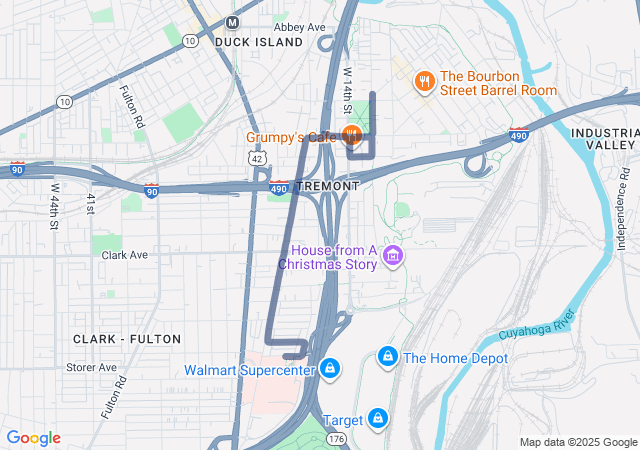Select the Walmart Supercenter shopping pin
This screenshot has height=450, width=640.
point(330,370)
